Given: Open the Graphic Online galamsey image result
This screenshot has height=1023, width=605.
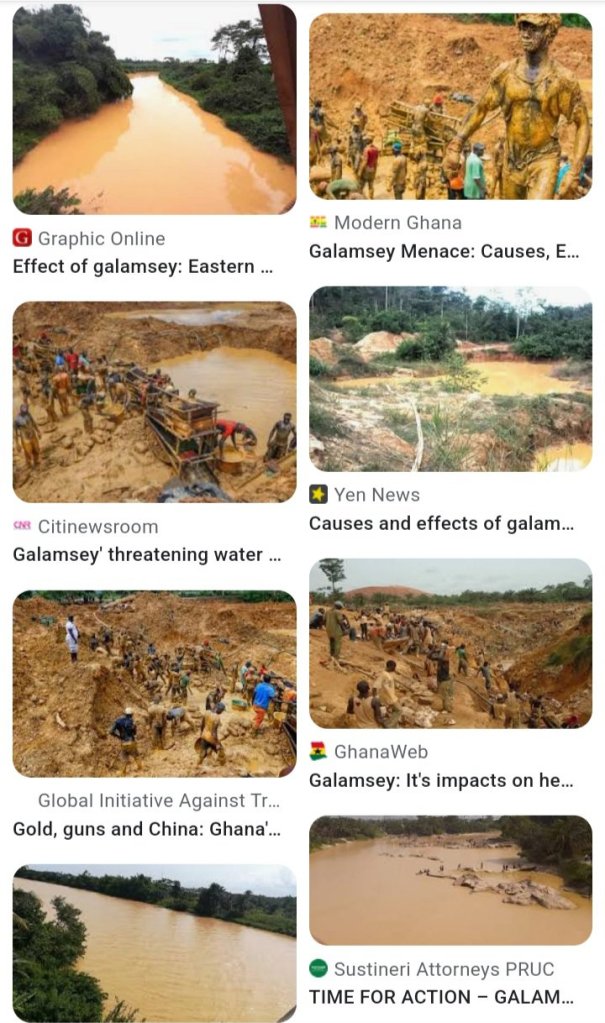Looking at the screenshot, I should (154, 110).
